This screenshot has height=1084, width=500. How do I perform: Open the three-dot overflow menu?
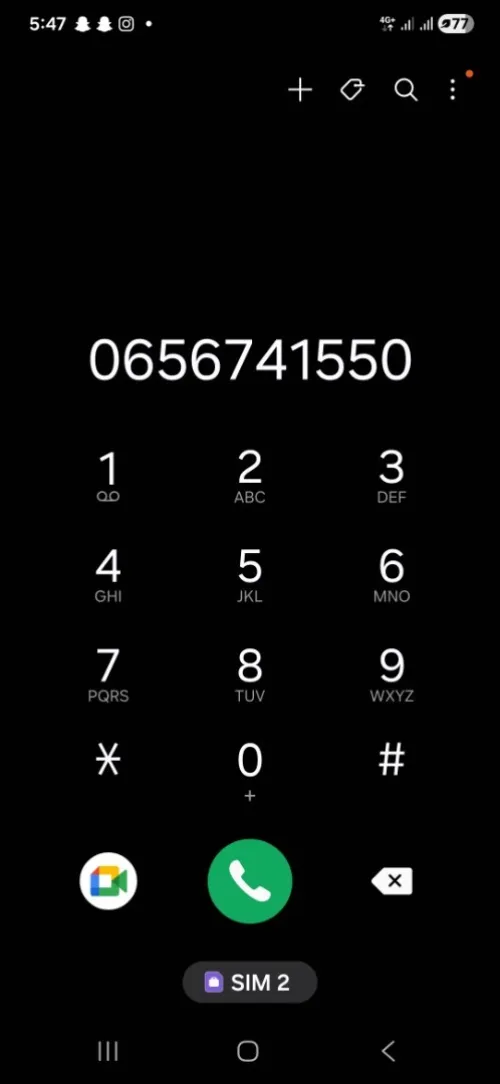(x=452, y=90)
